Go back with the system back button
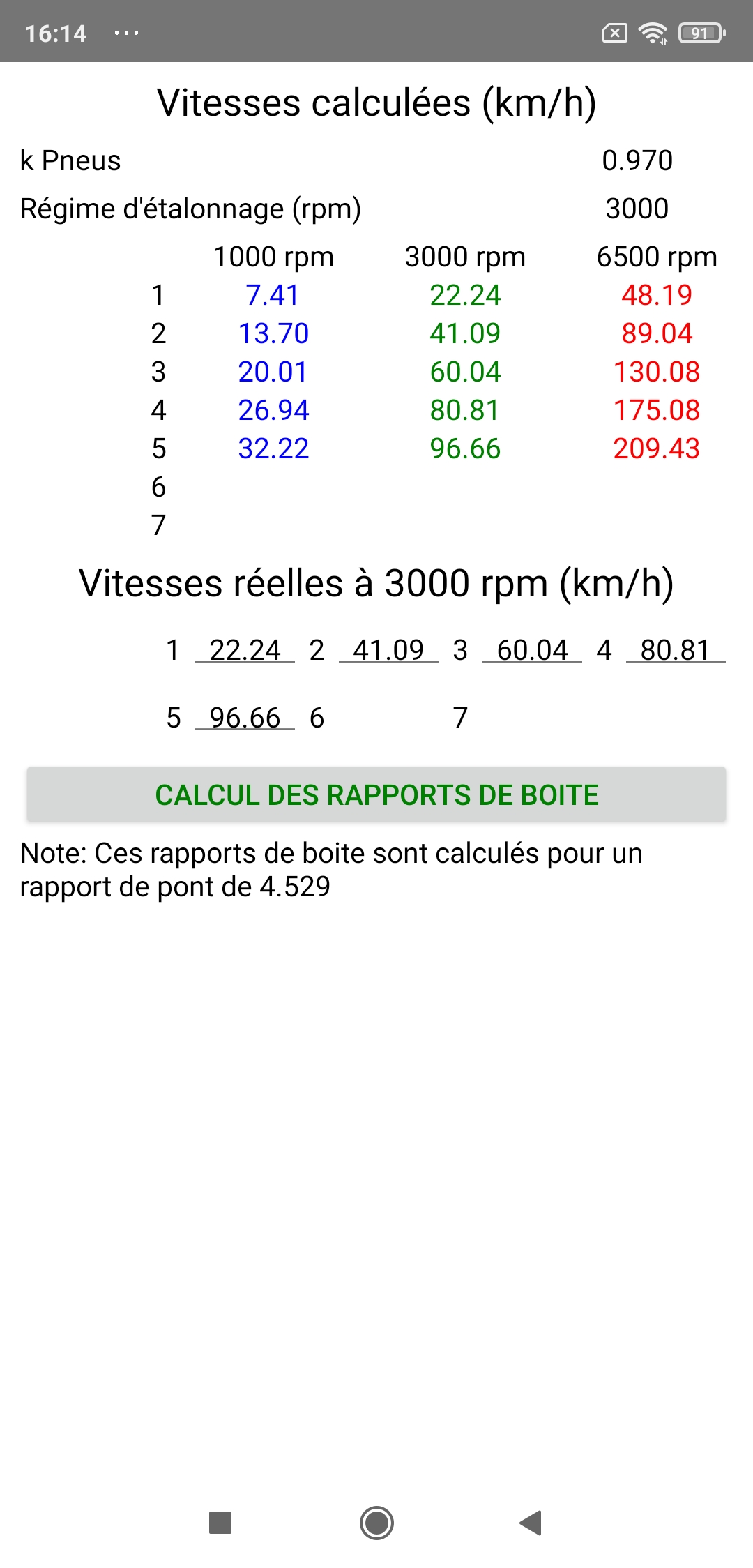Image resolution: width=753 pixels, height=1568 pixels. click(531, 1523)
